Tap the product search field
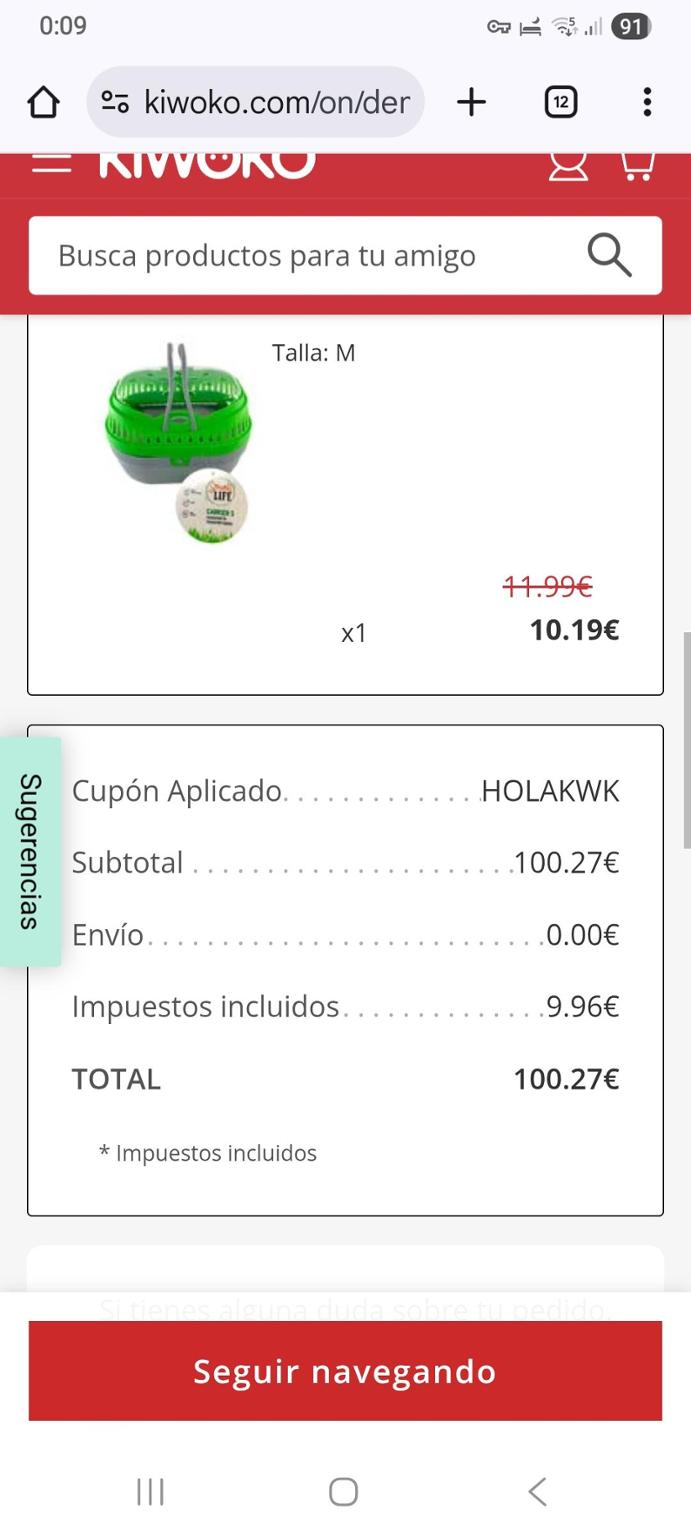Screen dimensions: 691x1536 300,256
